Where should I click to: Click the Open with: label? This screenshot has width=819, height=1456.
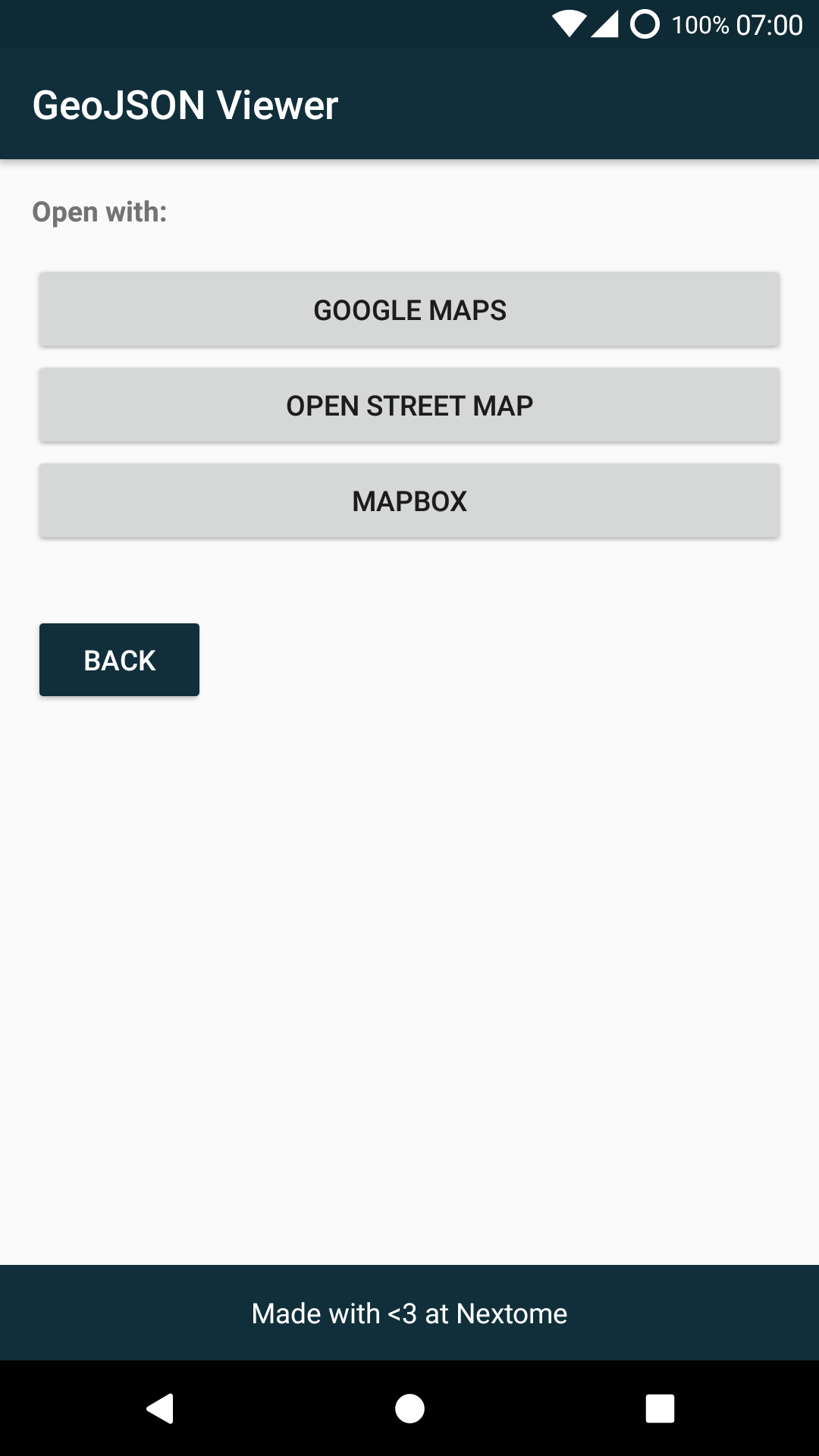coord(99,212)
